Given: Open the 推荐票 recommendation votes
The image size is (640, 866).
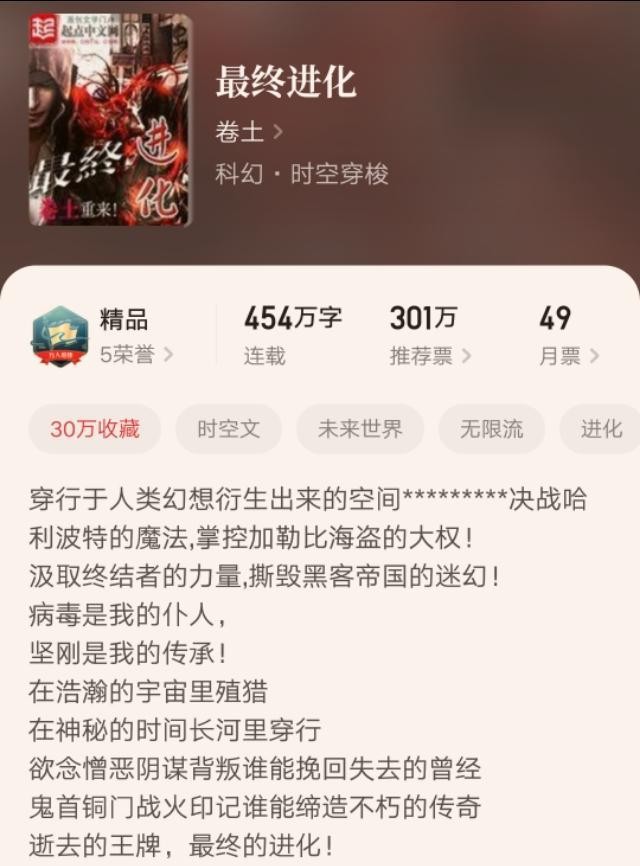Looking at the screenshot, I should click(430, 356).
